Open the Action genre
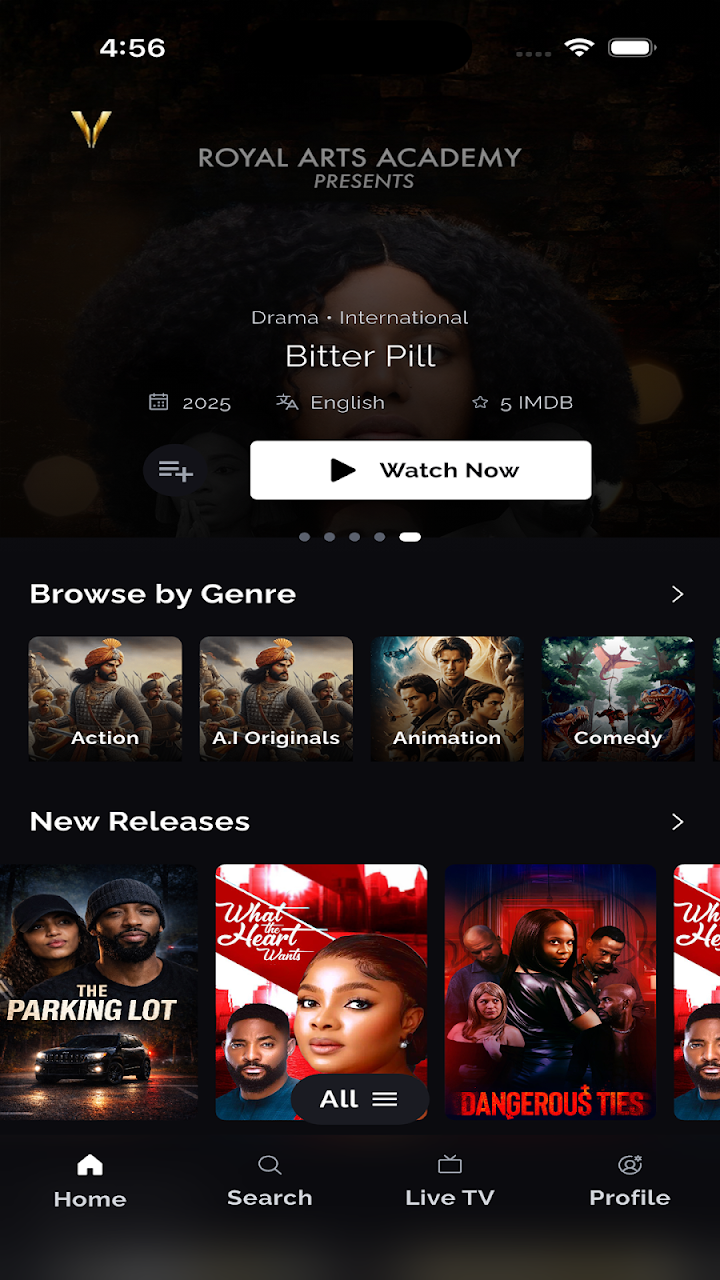This screenshot has width=720, height=1280. click(105, 699)
